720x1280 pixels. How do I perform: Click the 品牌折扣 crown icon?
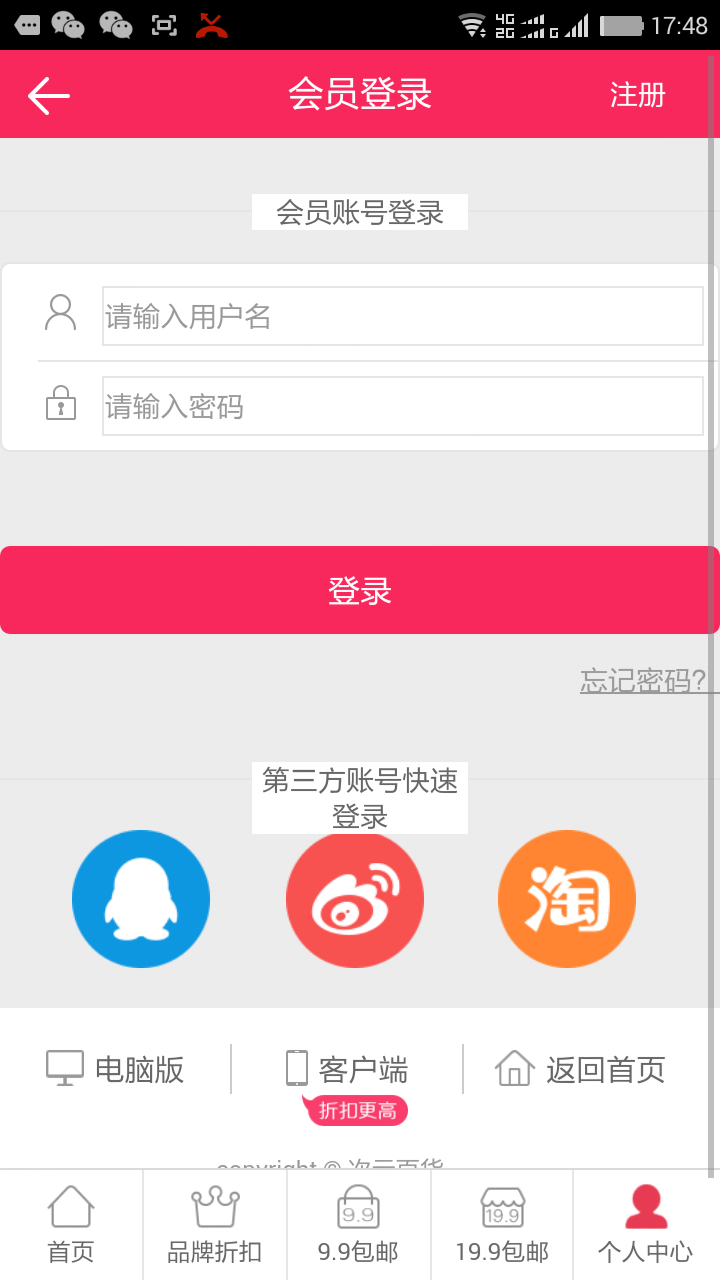(x=215, y=1205)
